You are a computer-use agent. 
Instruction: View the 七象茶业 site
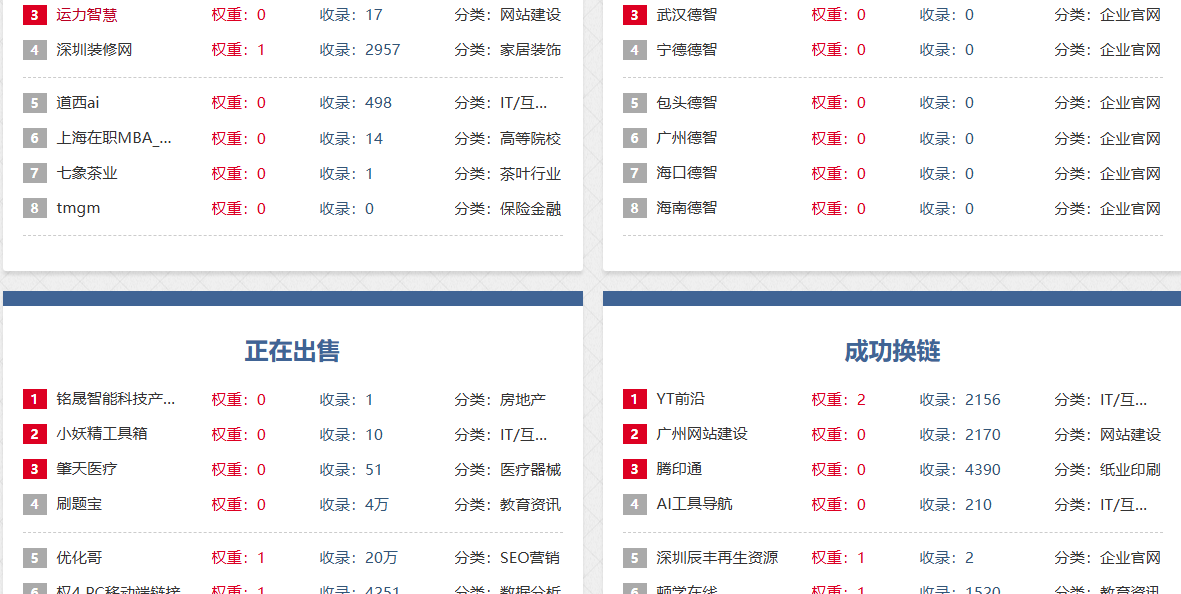87,173
